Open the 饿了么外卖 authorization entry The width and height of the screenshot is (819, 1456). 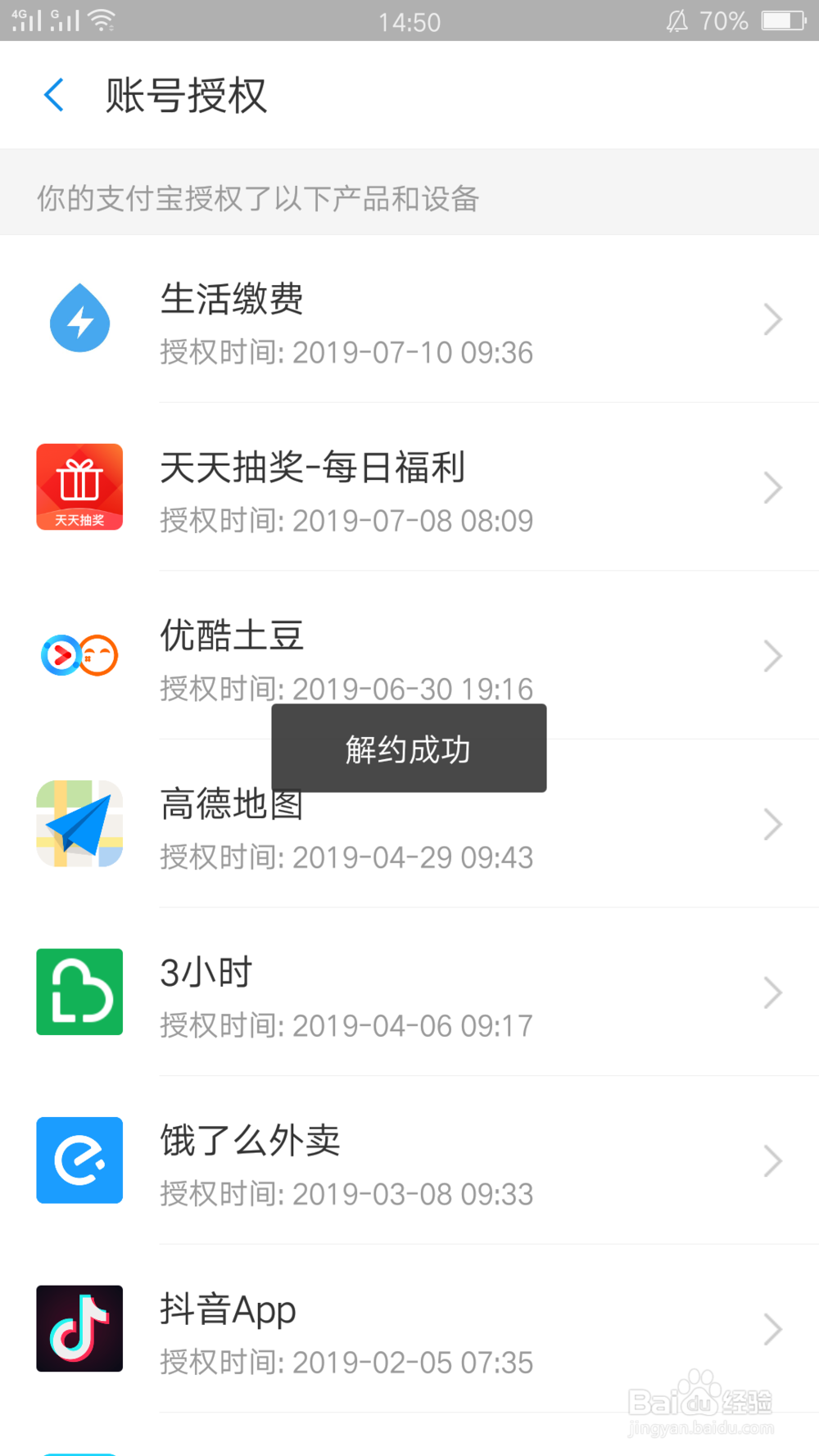click(x=409, y=1160)
